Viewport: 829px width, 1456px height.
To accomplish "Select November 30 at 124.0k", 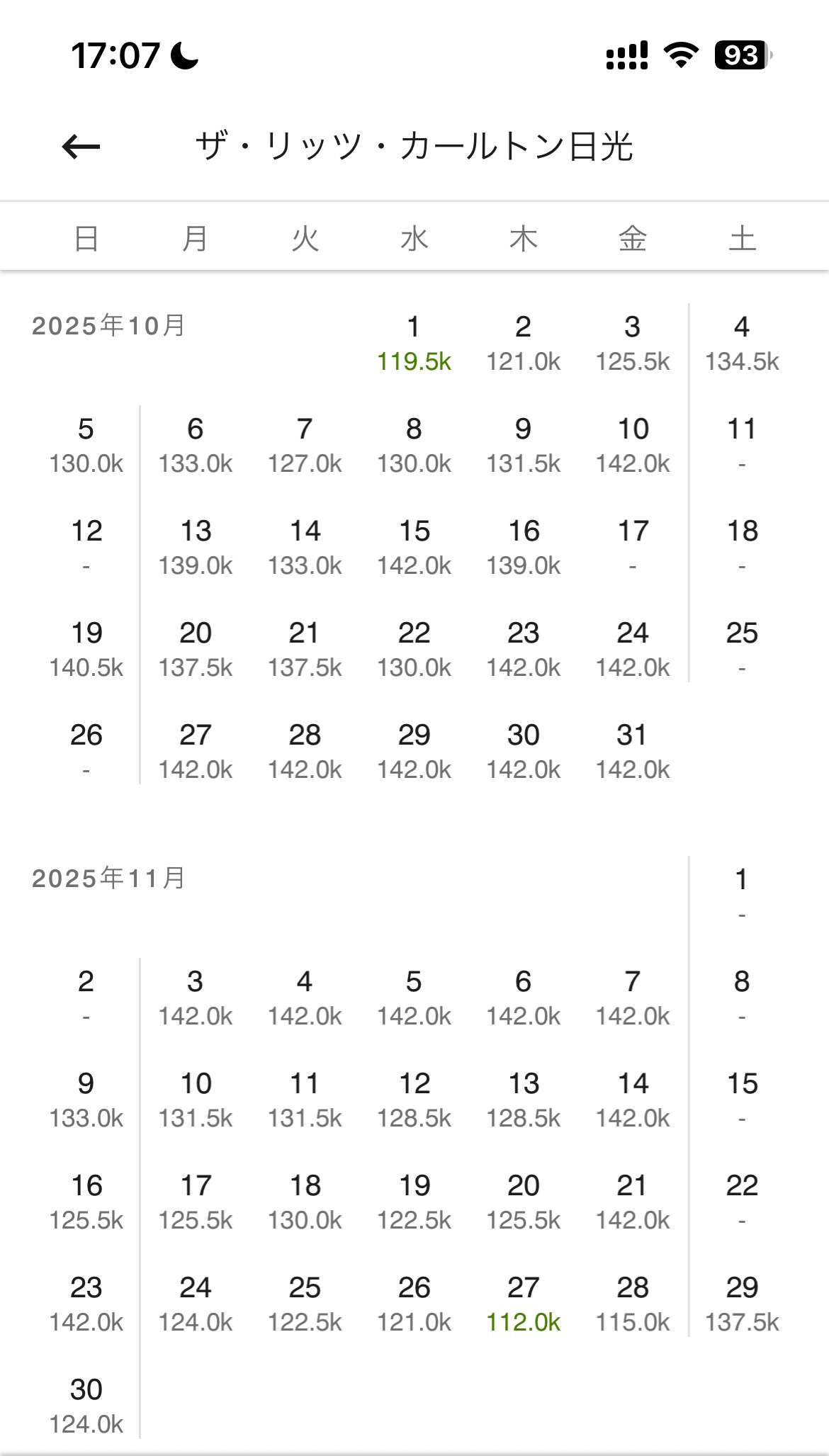I will 86,1406.
